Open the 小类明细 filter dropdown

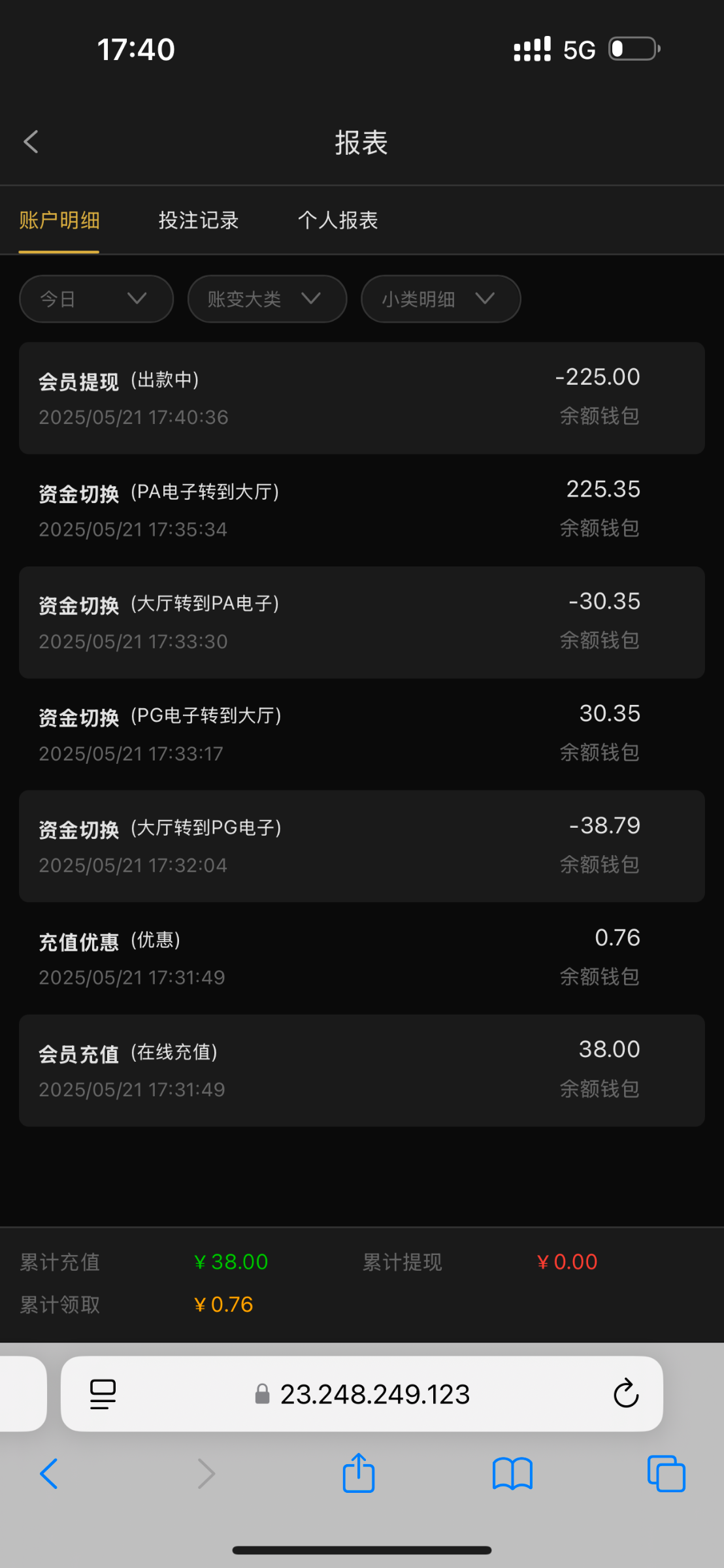440,299
